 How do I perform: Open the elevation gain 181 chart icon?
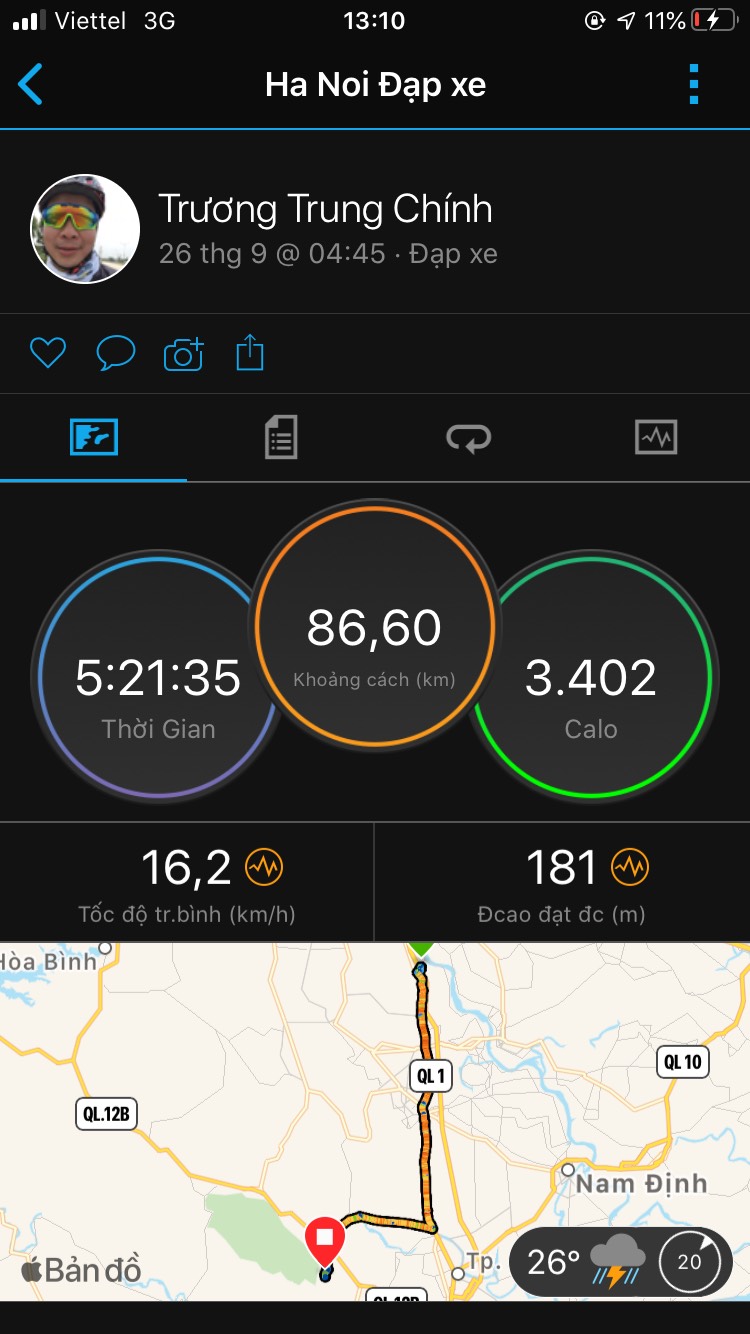(x=630, y=867)
